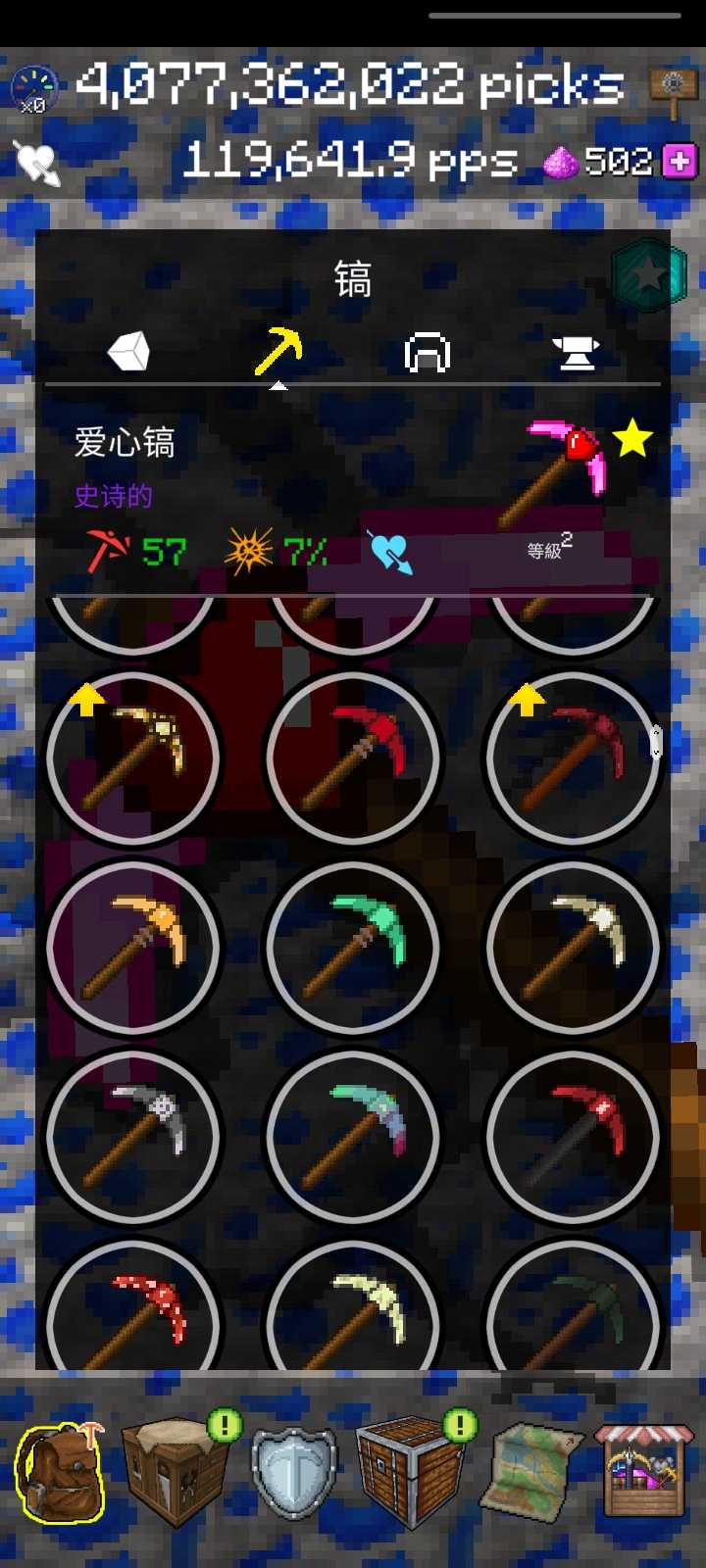This screenshot has width=706, height=1568.
Task: Open the shop stall
Action: point(642,1472)
